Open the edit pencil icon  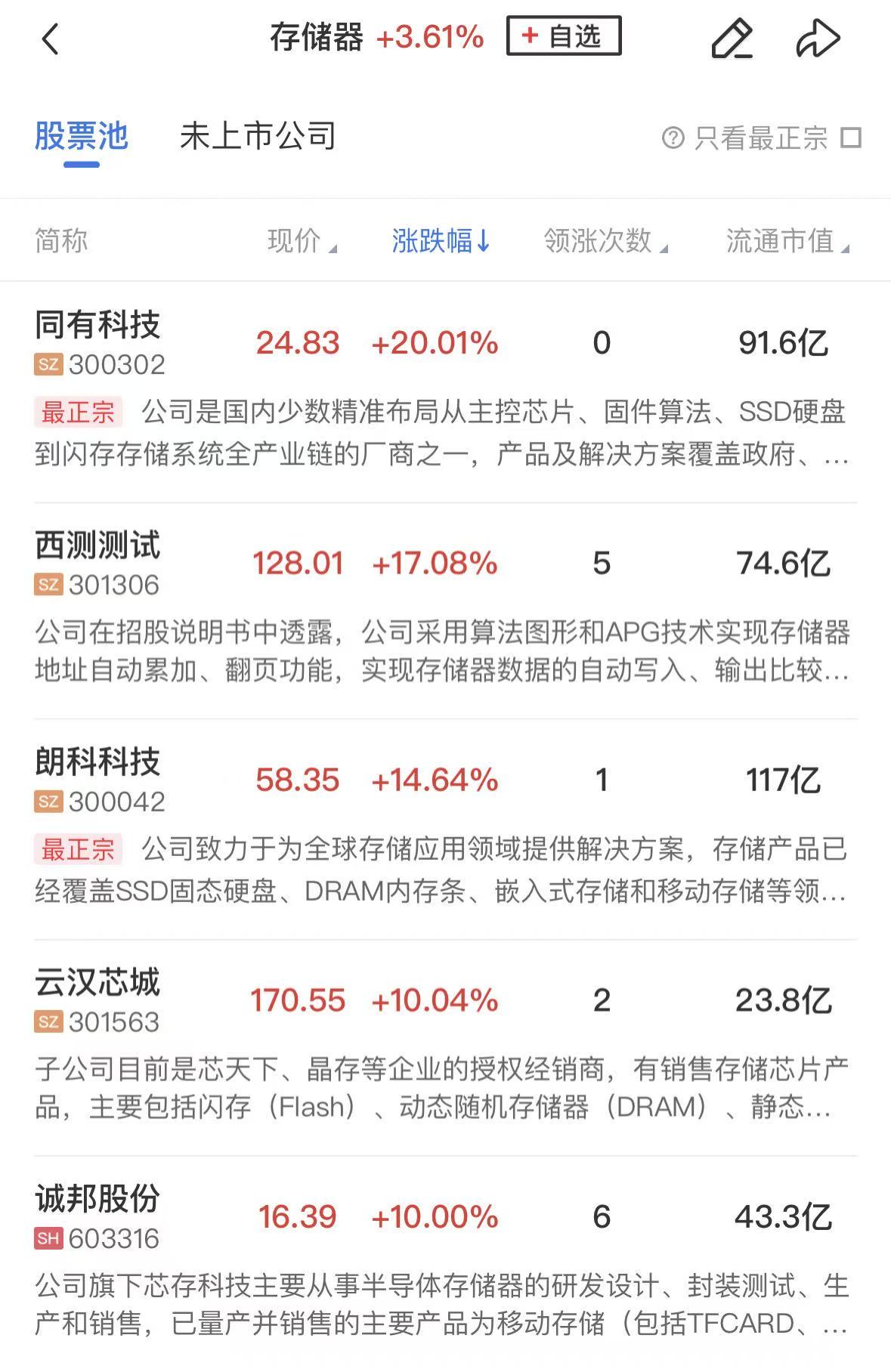pyautogui.click(x=732, y=39)
